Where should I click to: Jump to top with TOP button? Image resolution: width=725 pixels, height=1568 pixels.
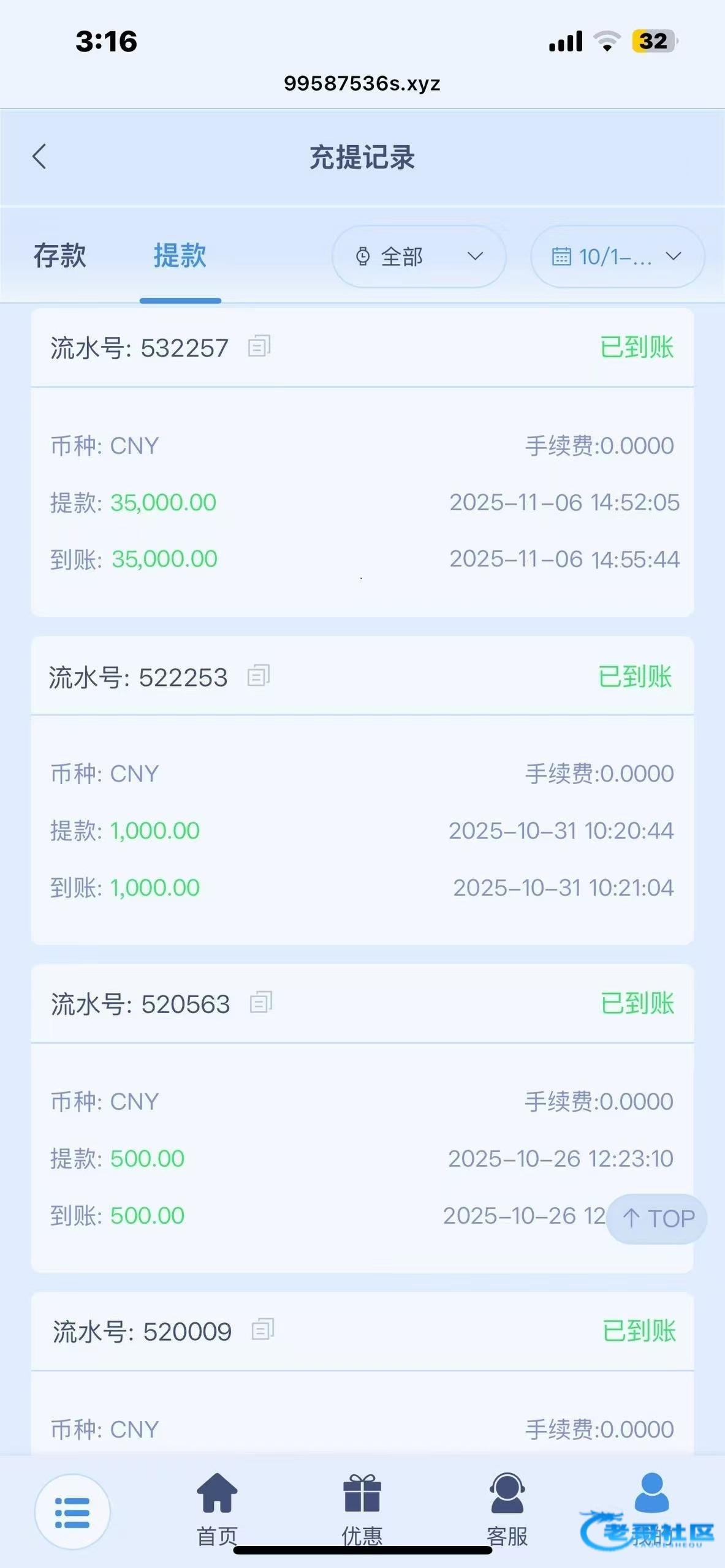pyautogui.click(x=657, y=1219)
